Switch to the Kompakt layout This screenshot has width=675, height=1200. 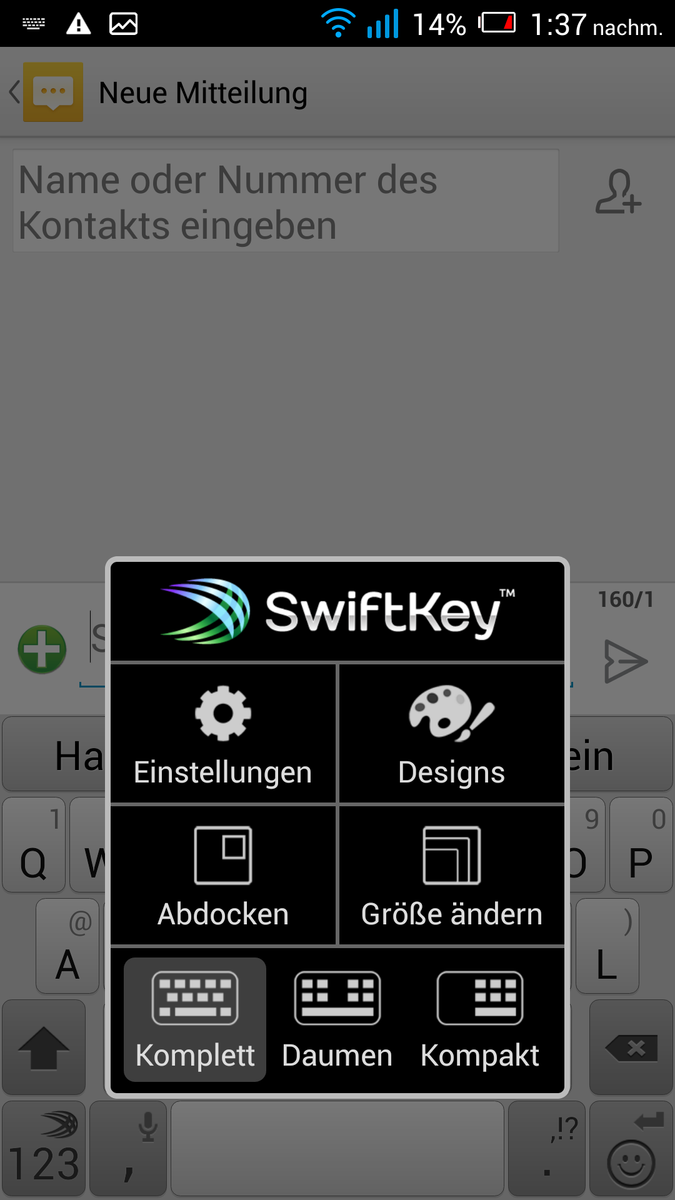click(x=480, y=1019)
